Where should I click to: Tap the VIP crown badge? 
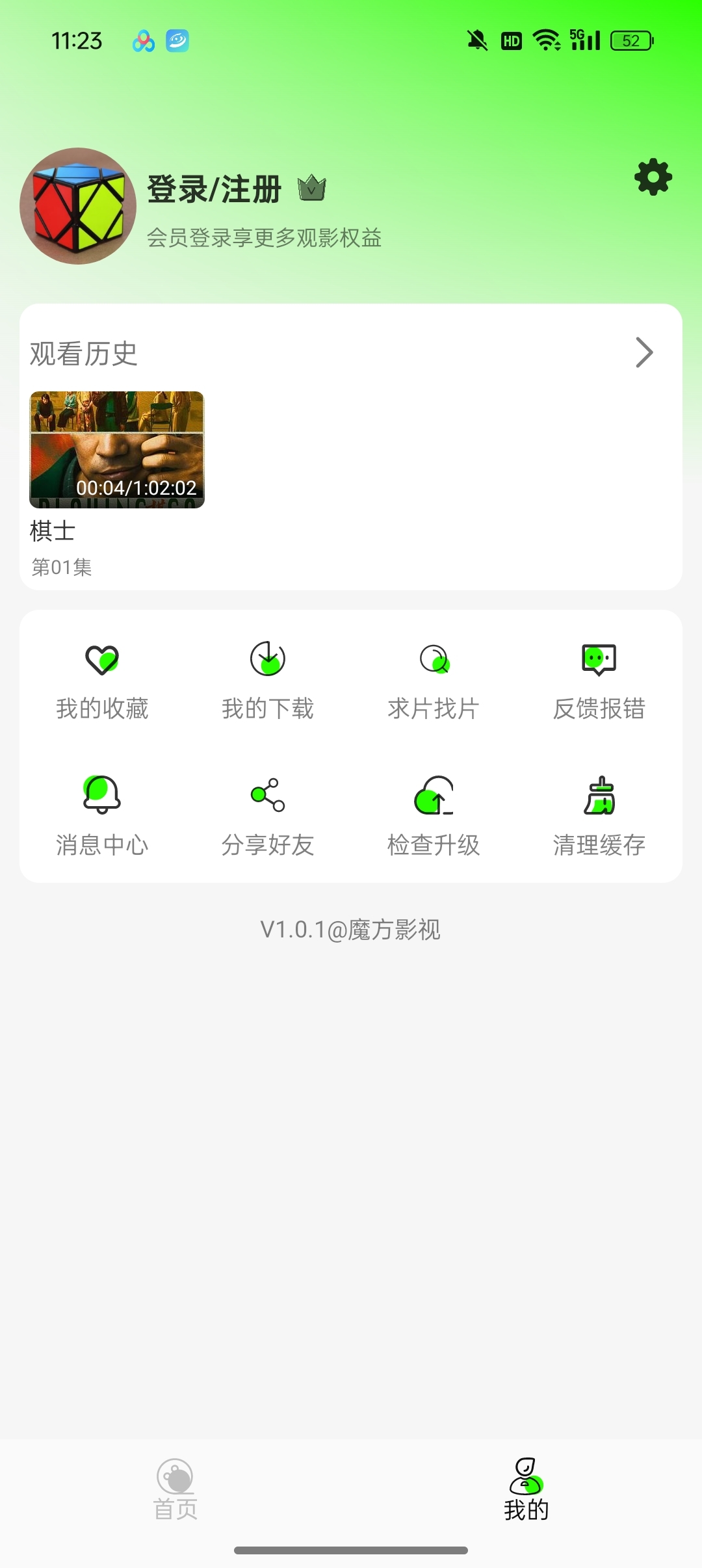312,189
